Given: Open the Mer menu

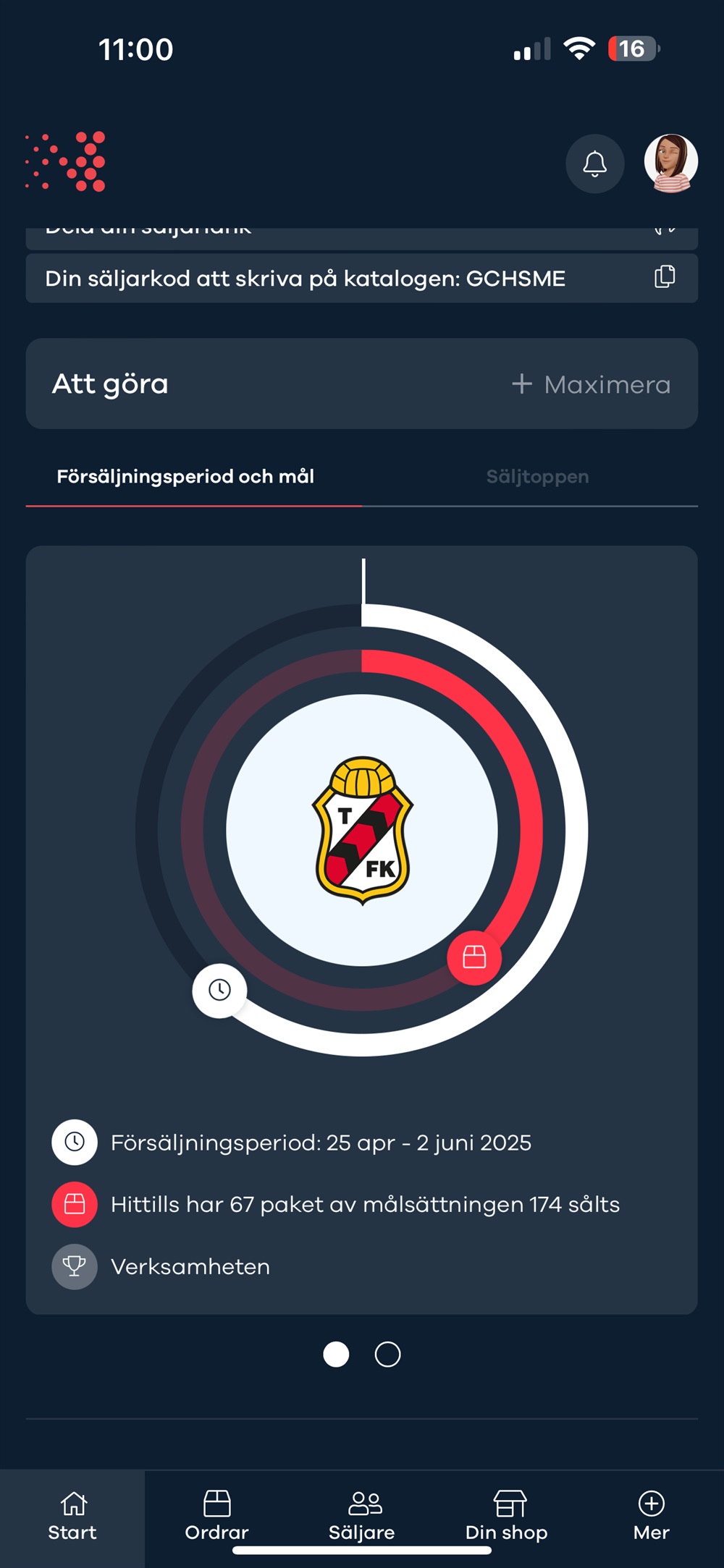Looking at the screenshot, I should (x=651, y=1515).
